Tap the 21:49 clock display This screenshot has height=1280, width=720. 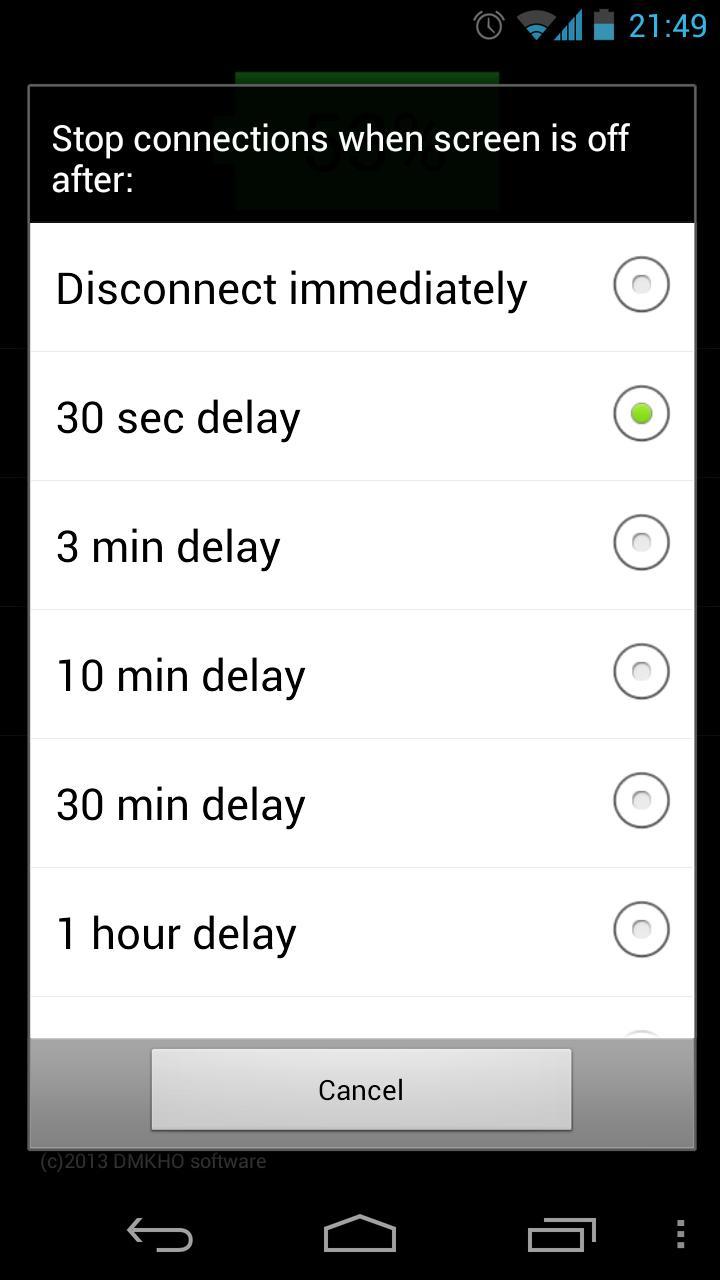point(666,24)
